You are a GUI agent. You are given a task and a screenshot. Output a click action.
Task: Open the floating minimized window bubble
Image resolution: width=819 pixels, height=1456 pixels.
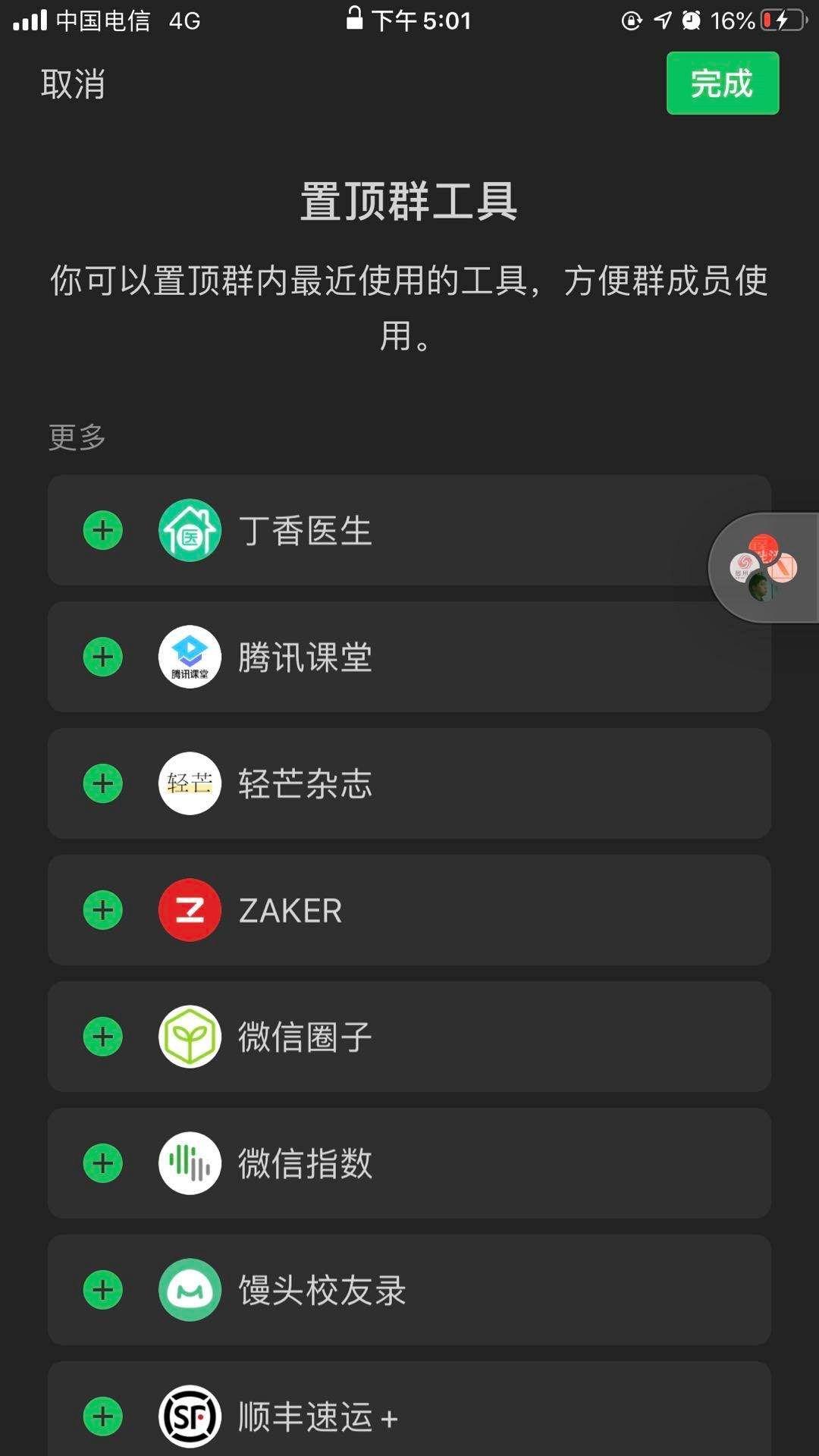(x=764, y=568)
